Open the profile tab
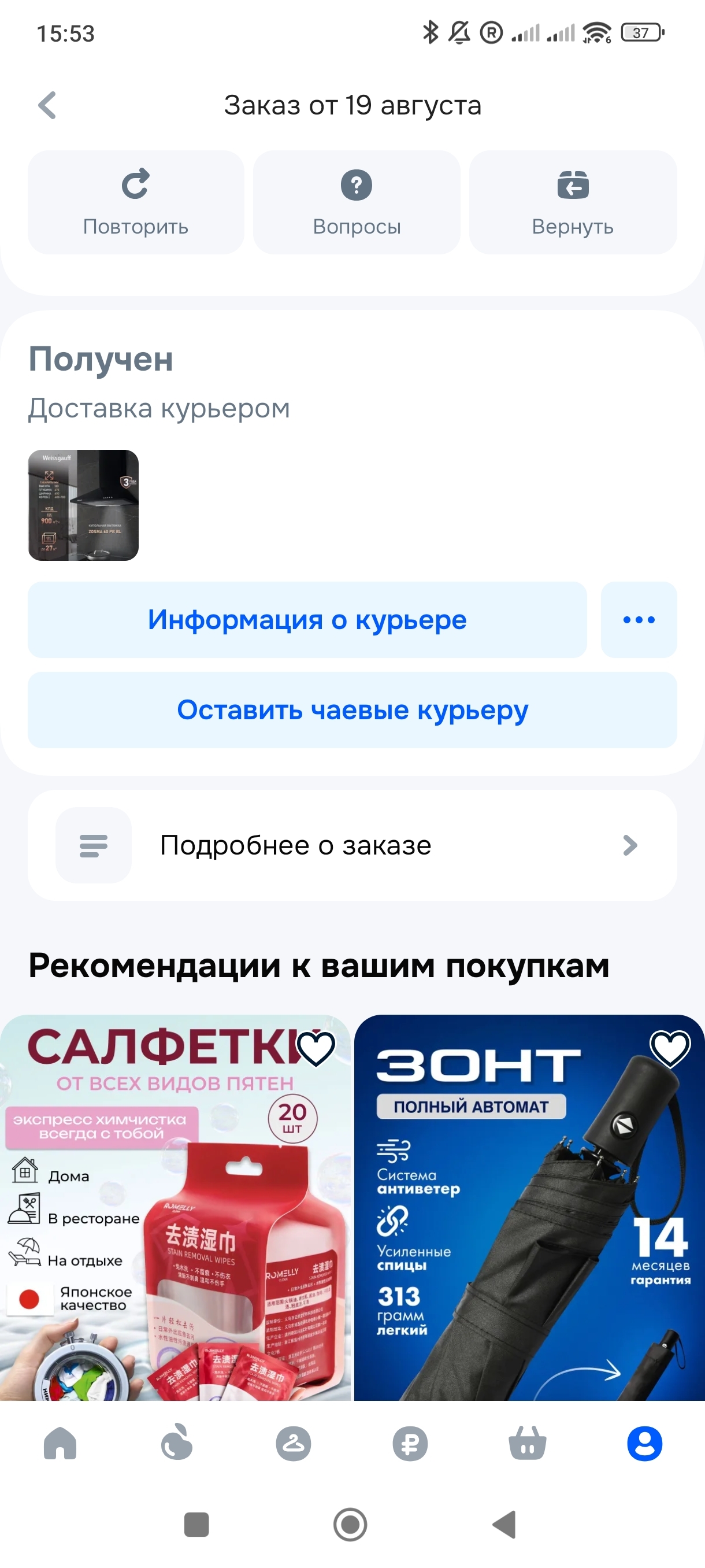 pos(644,1444)
